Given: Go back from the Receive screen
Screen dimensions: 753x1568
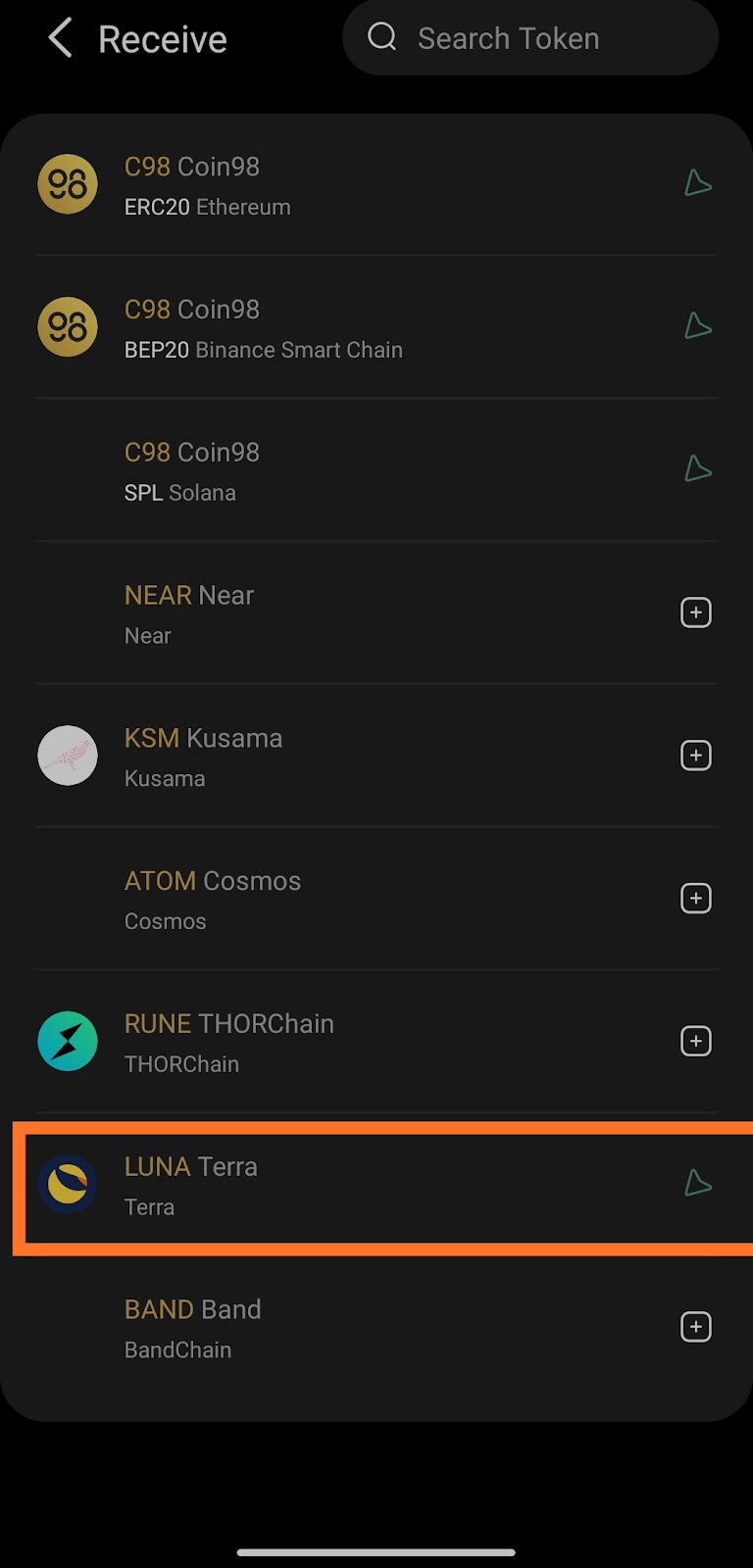Looking at the screenshot, I should coord(61,39).
